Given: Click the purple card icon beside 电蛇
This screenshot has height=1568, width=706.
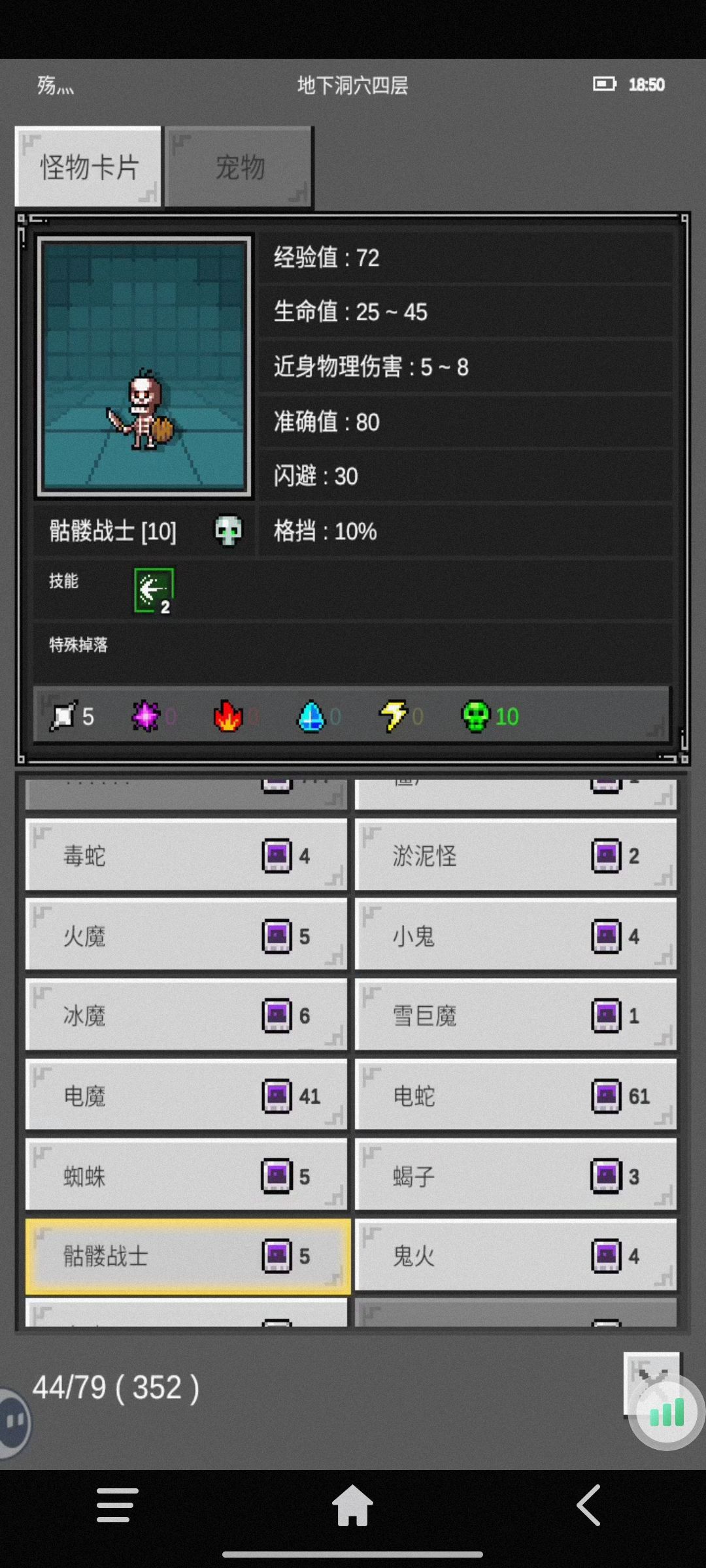Looking at the screenshot, I should 608,1096.
